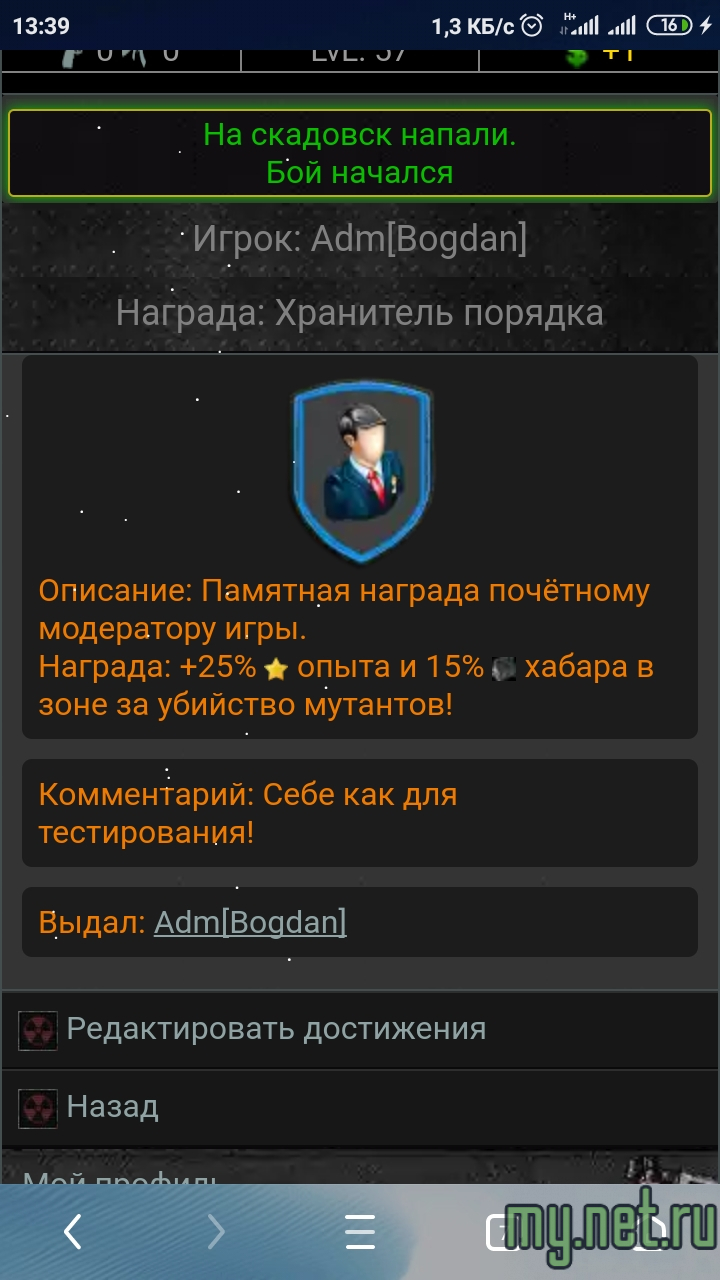The height and width of the screenshot is (1280, 720).
Task: Go to Назад
Action: pyautogui.click(x=112, y=1107)
